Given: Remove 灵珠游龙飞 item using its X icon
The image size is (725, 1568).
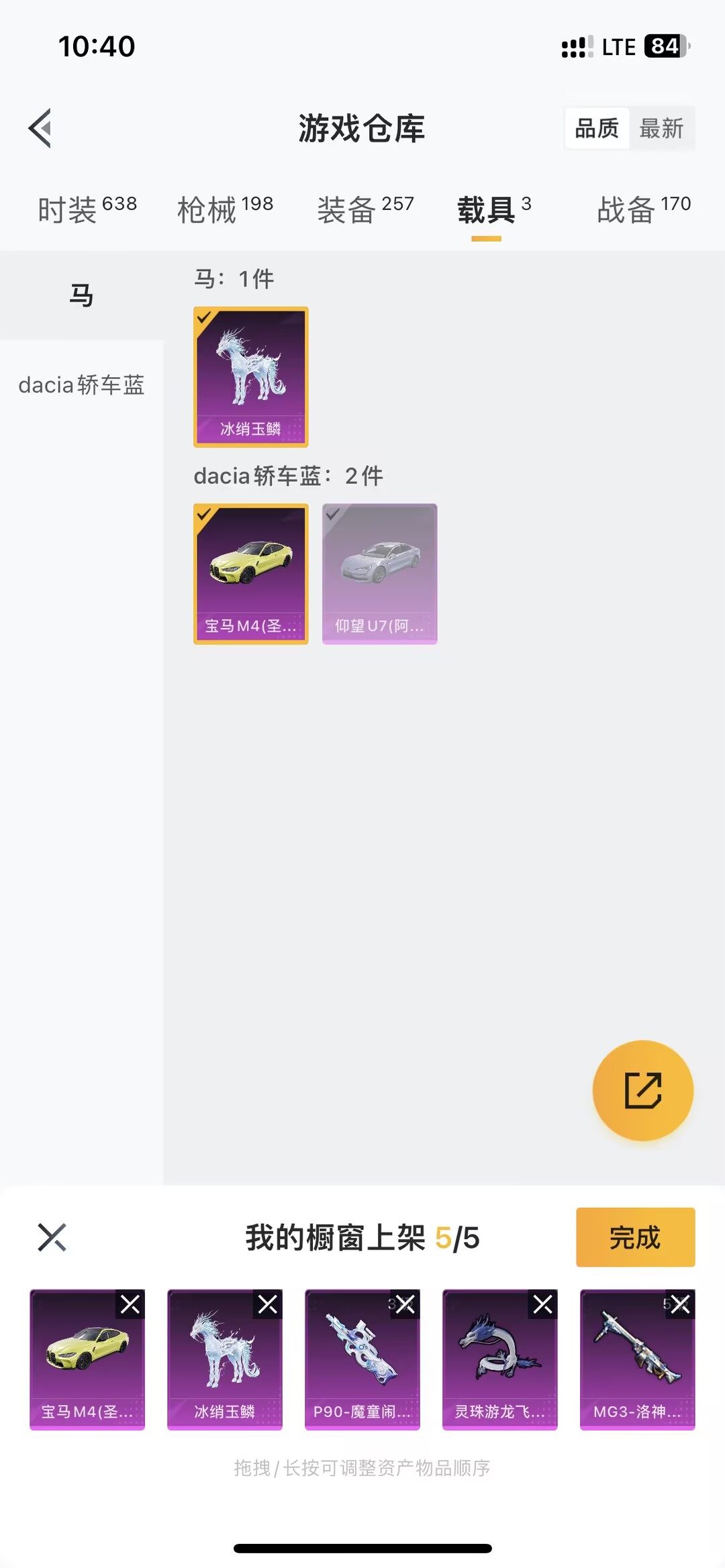Looking at the screenshot, I should coord(542,1304).
